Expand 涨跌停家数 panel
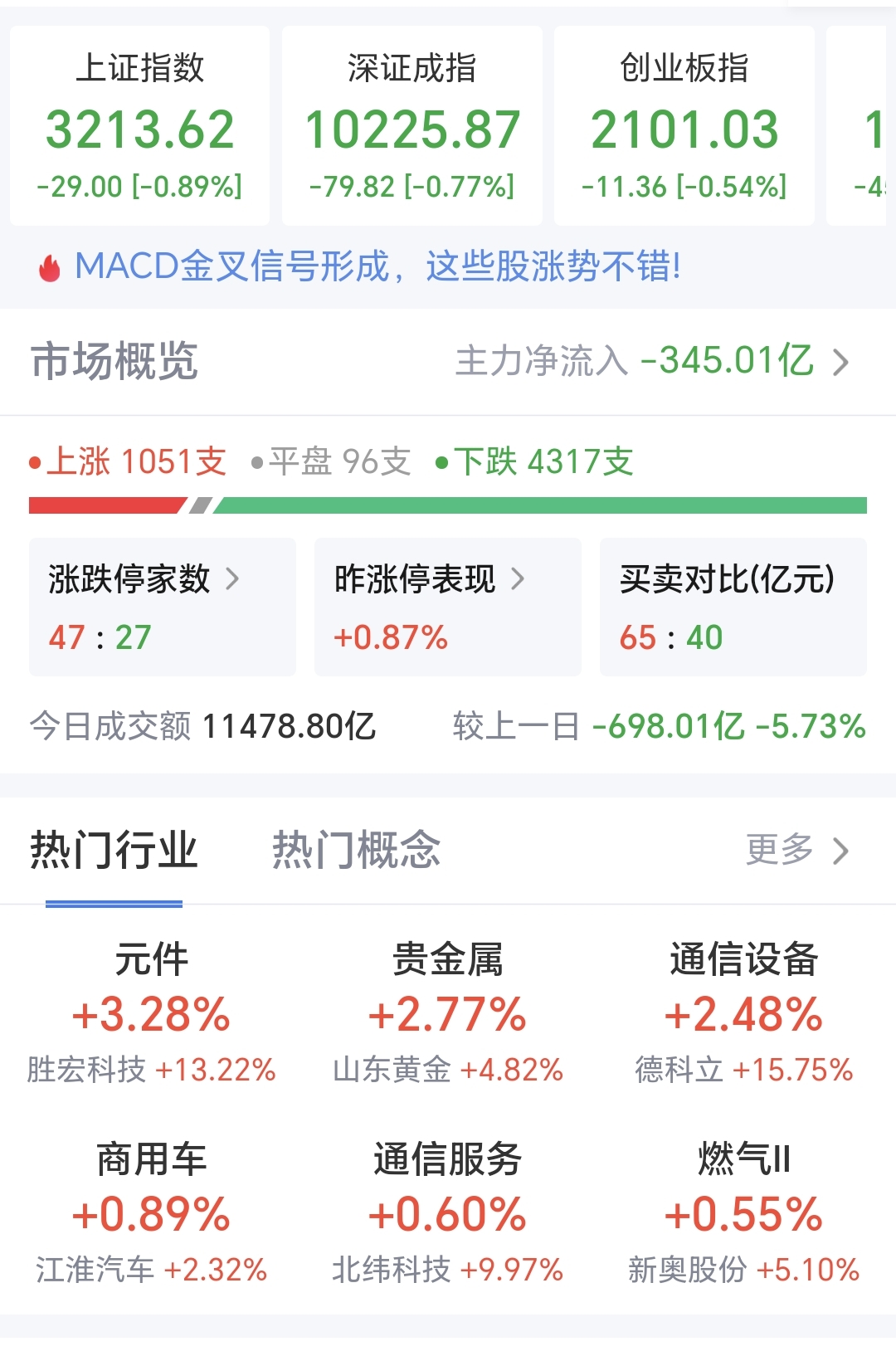The image size is (896, 1356). (x=162, y=606)
